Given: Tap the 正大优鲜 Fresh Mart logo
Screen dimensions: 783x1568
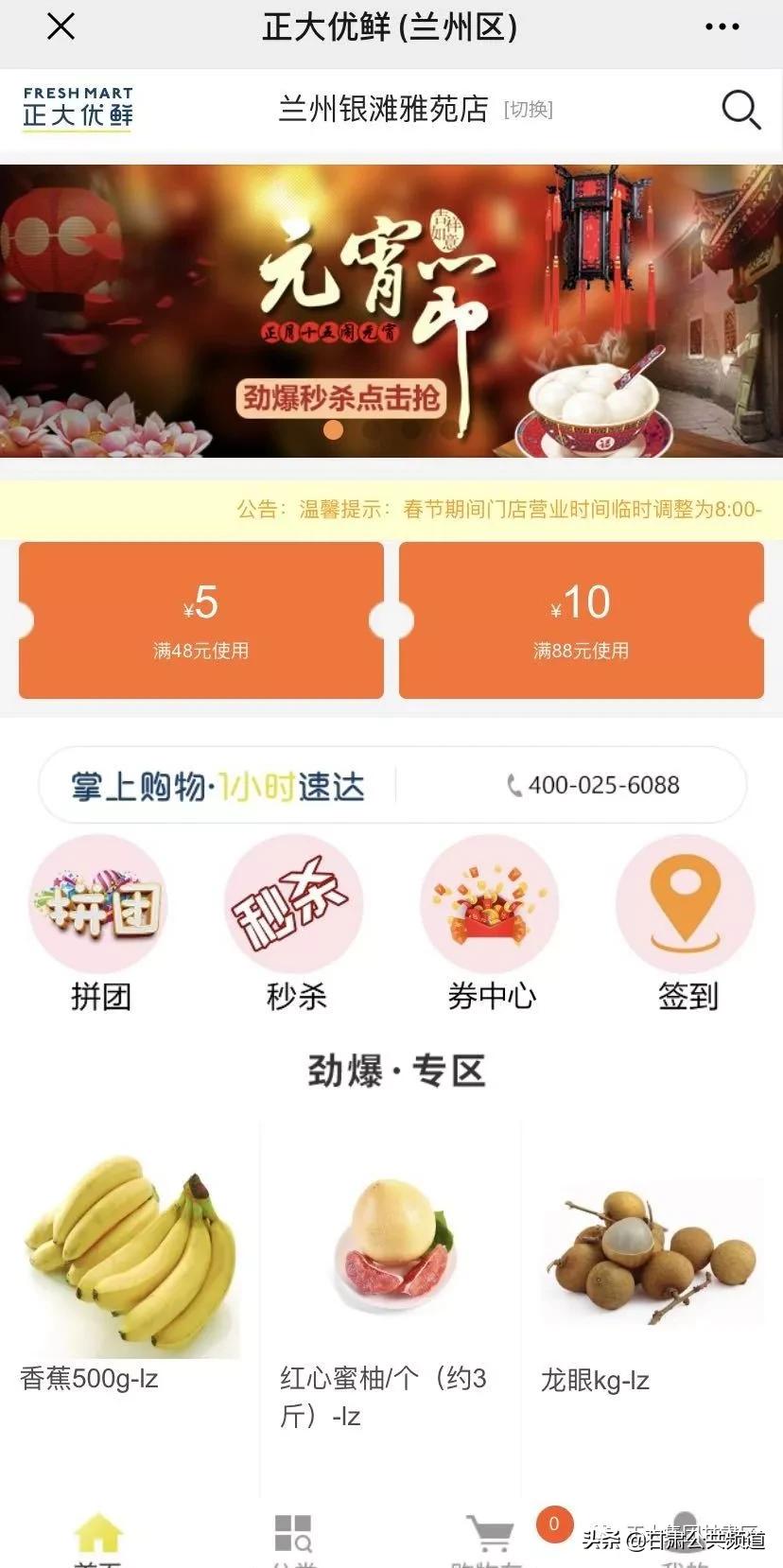Looking at the screenshot, I should coord(77,110).
